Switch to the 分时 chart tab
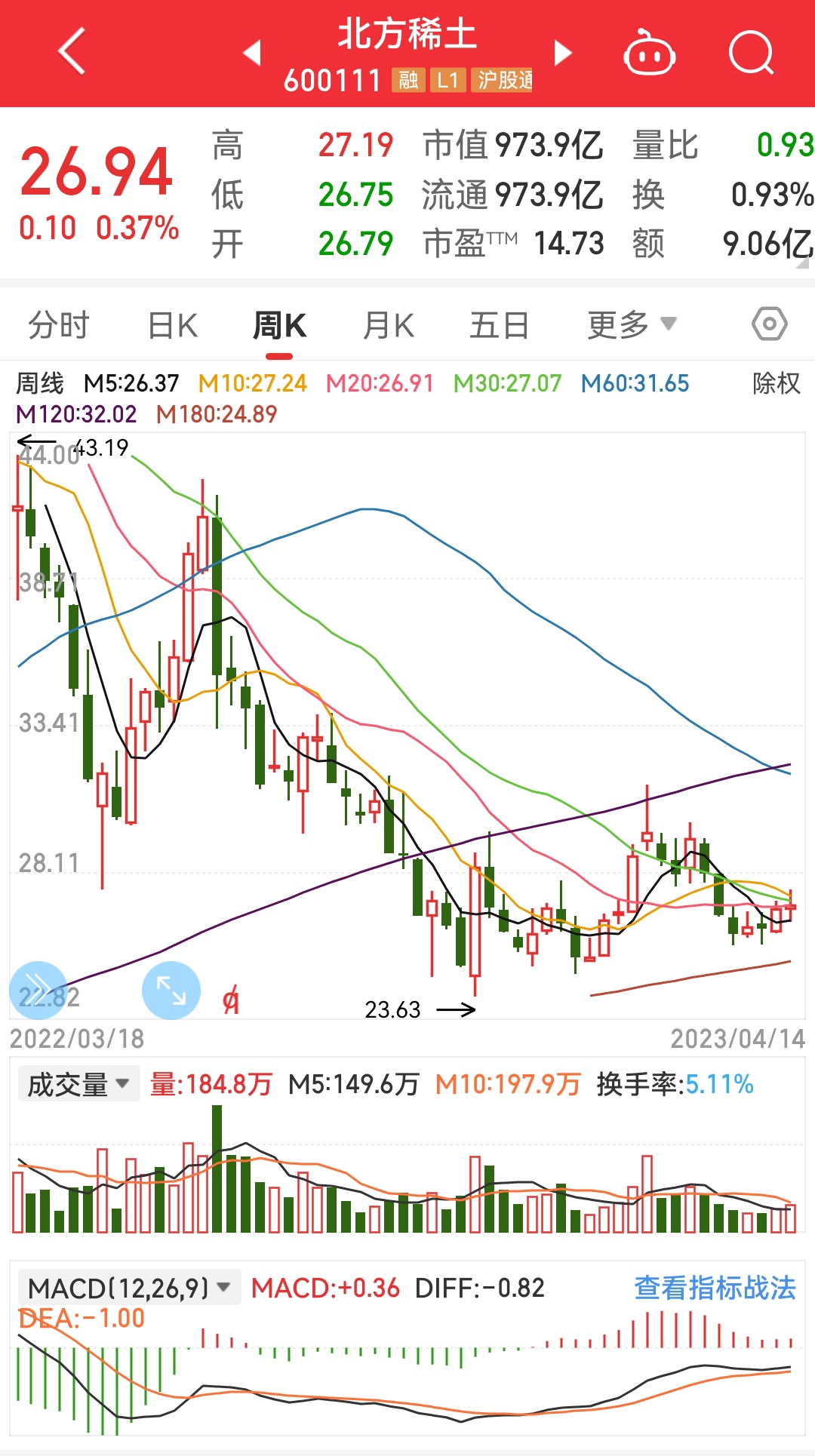 59,326
